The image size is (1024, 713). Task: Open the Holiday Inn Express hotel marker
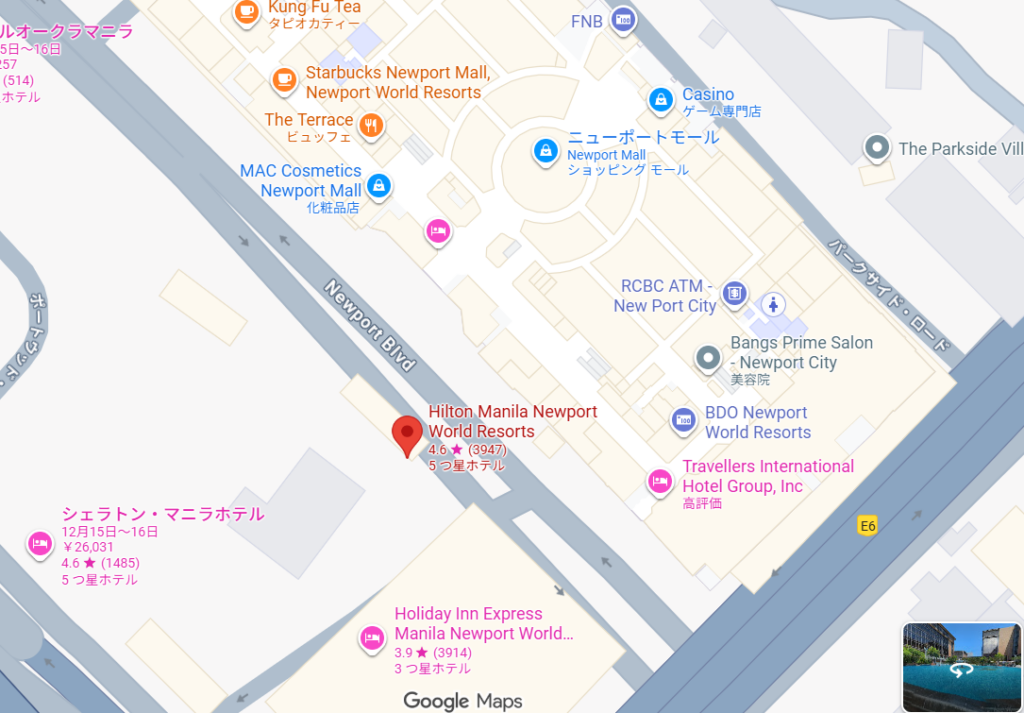coord(372,636)
